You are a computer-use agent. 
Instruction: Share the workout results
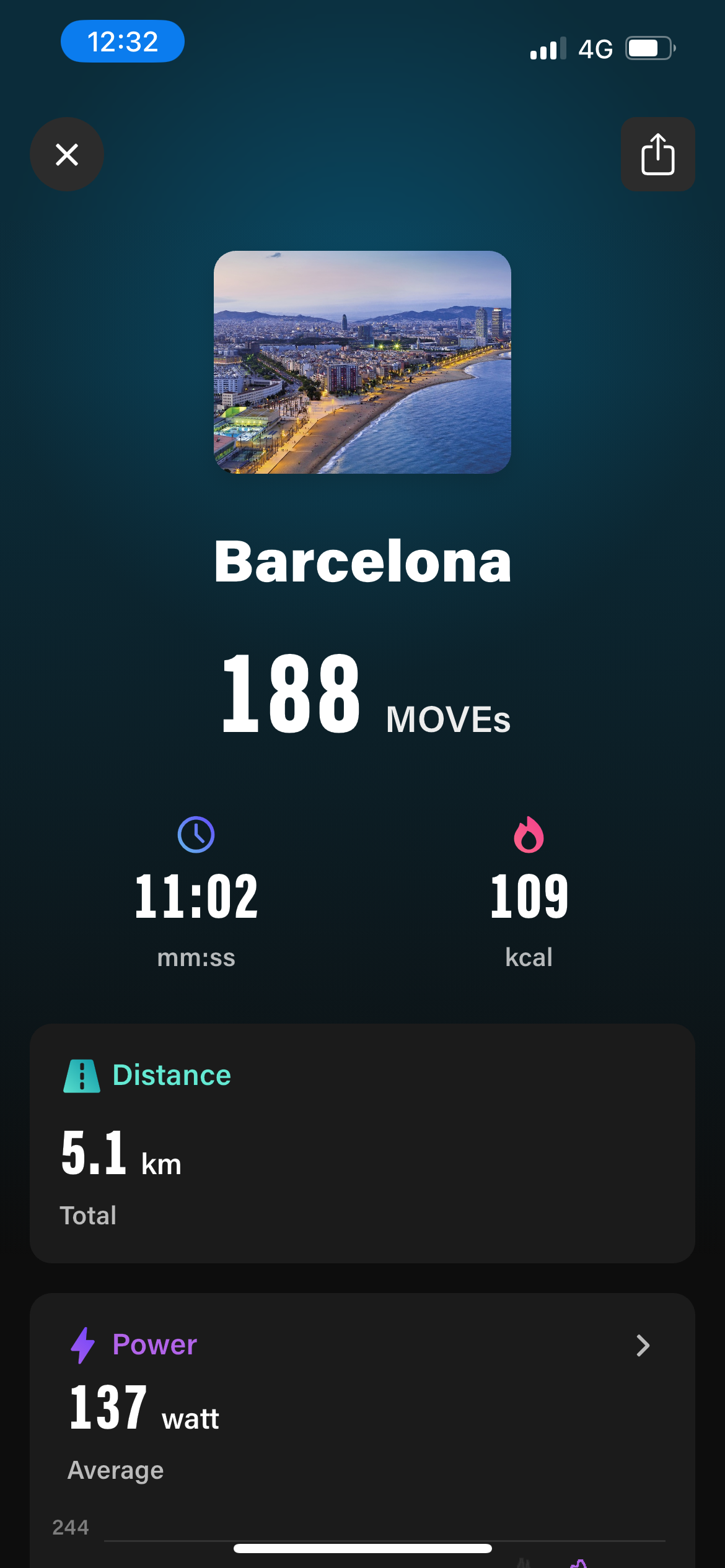[657, 154]
